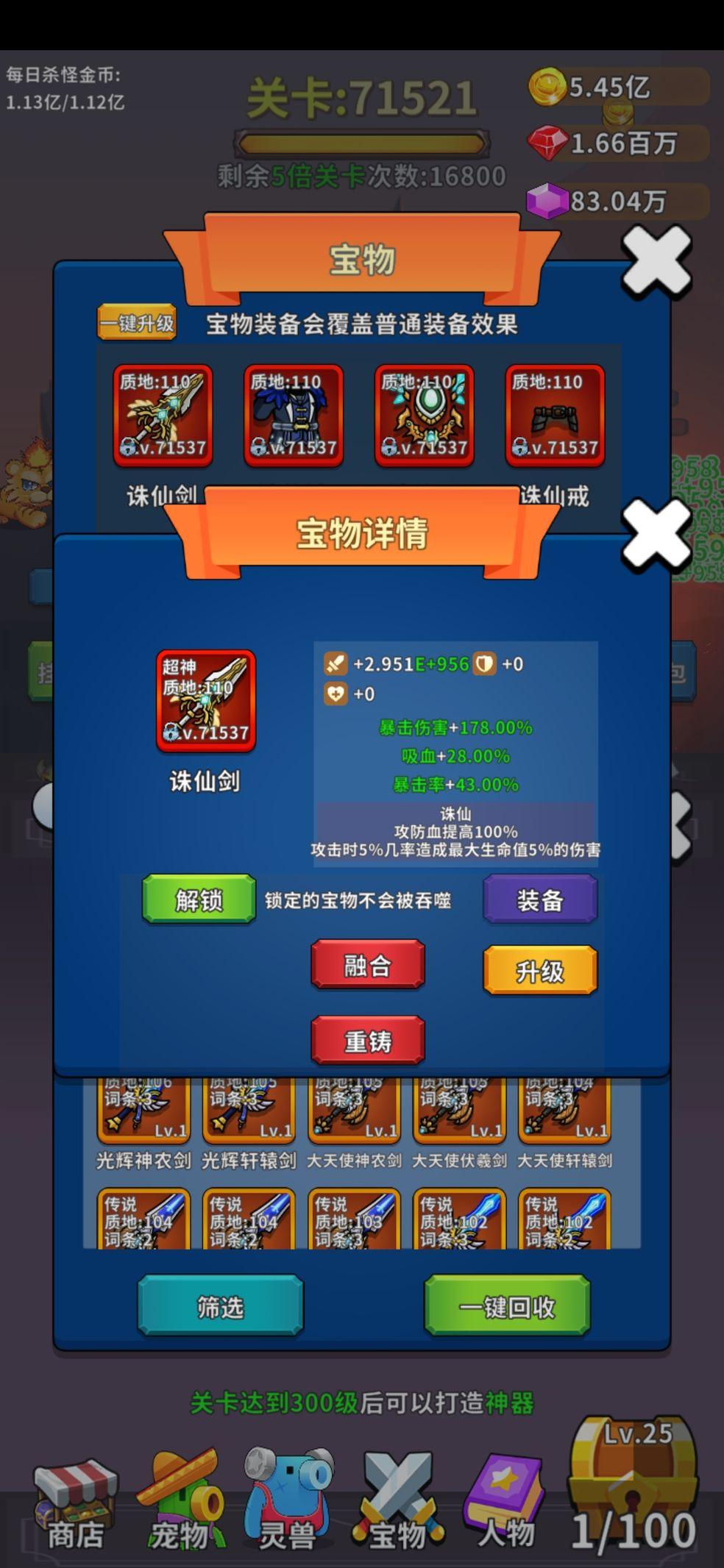Tap 一键回收 to recycle items
The image size is (724, 1568).
tap(507, 1305)
